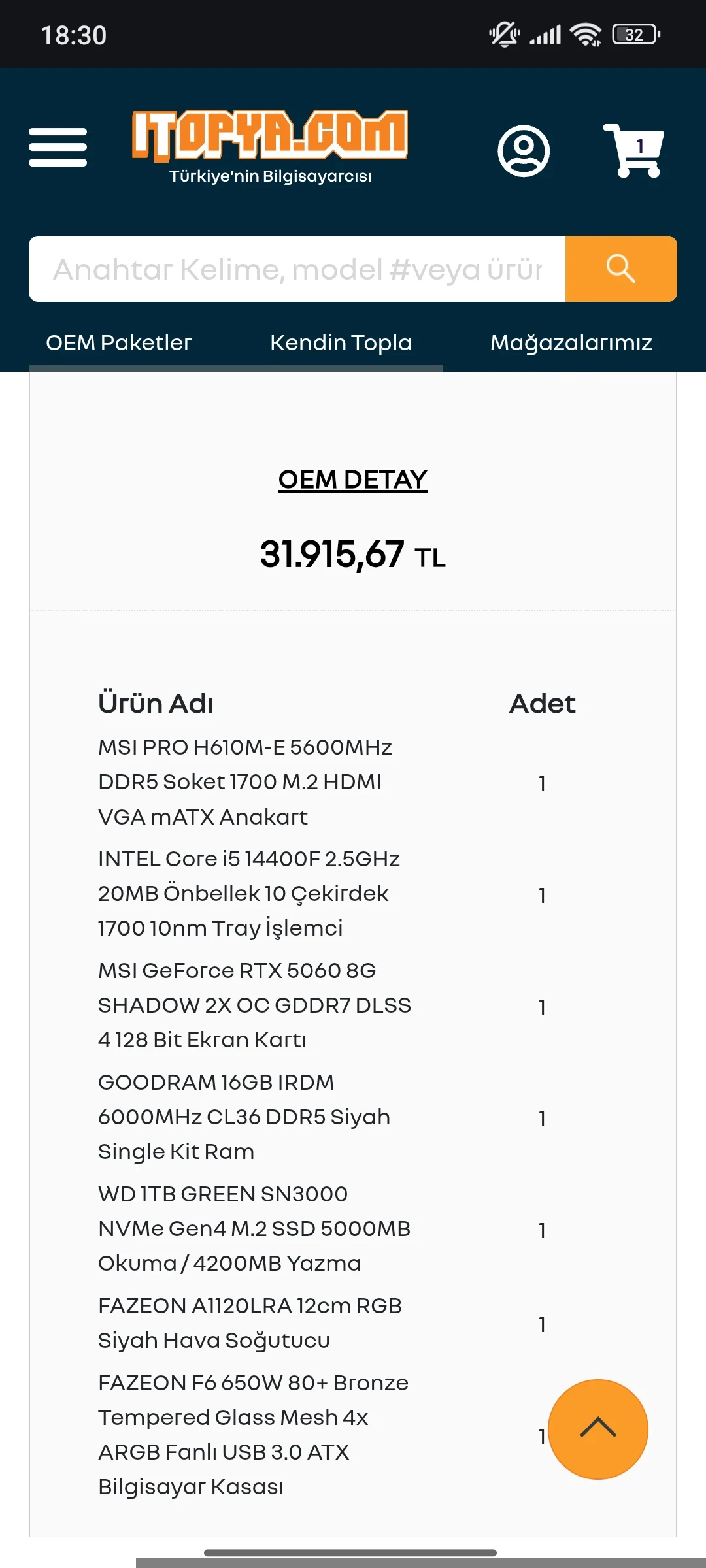Jump back to top with arrow button
The image size is (706, 1568).
(x=597, y=1429)
